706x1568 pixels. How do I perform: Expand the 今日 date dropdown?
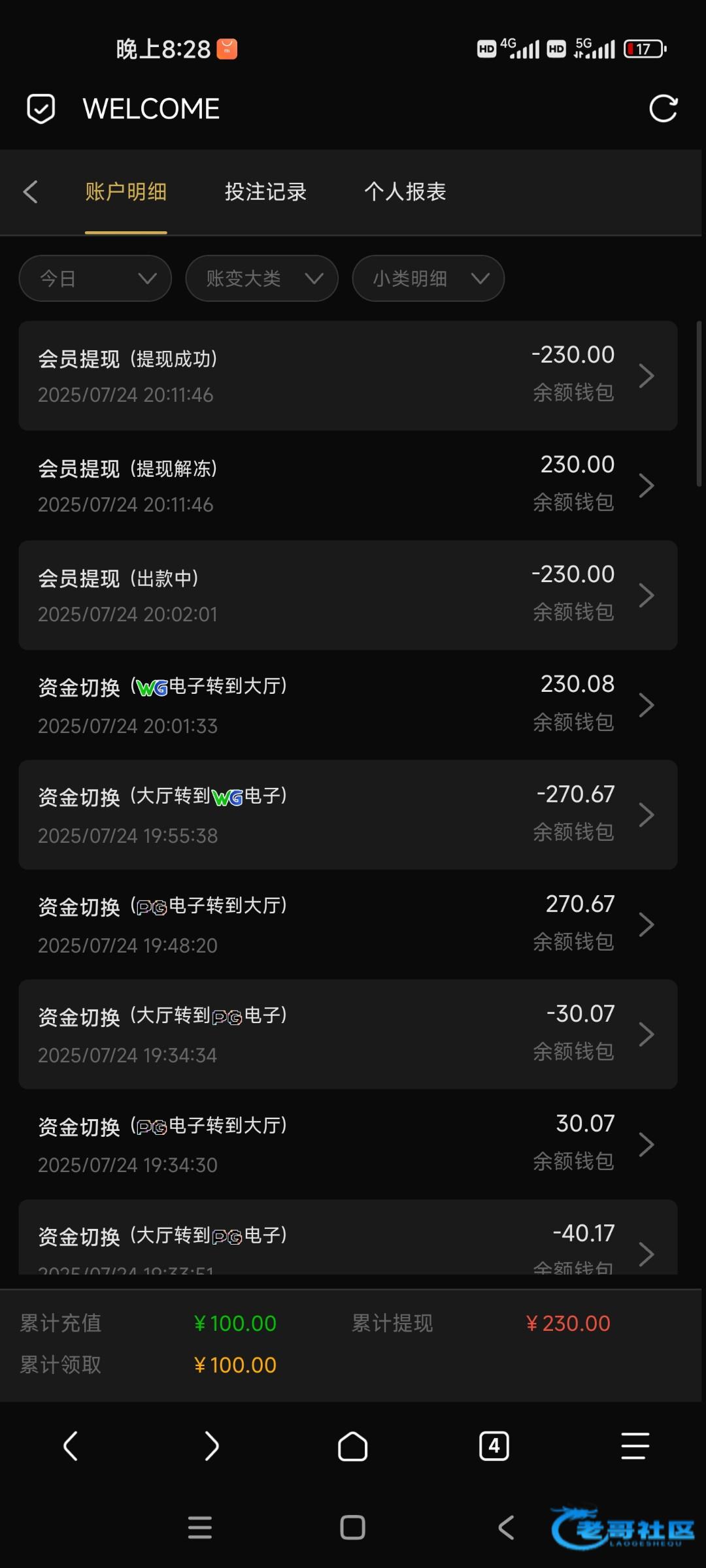tap(95, 278)
